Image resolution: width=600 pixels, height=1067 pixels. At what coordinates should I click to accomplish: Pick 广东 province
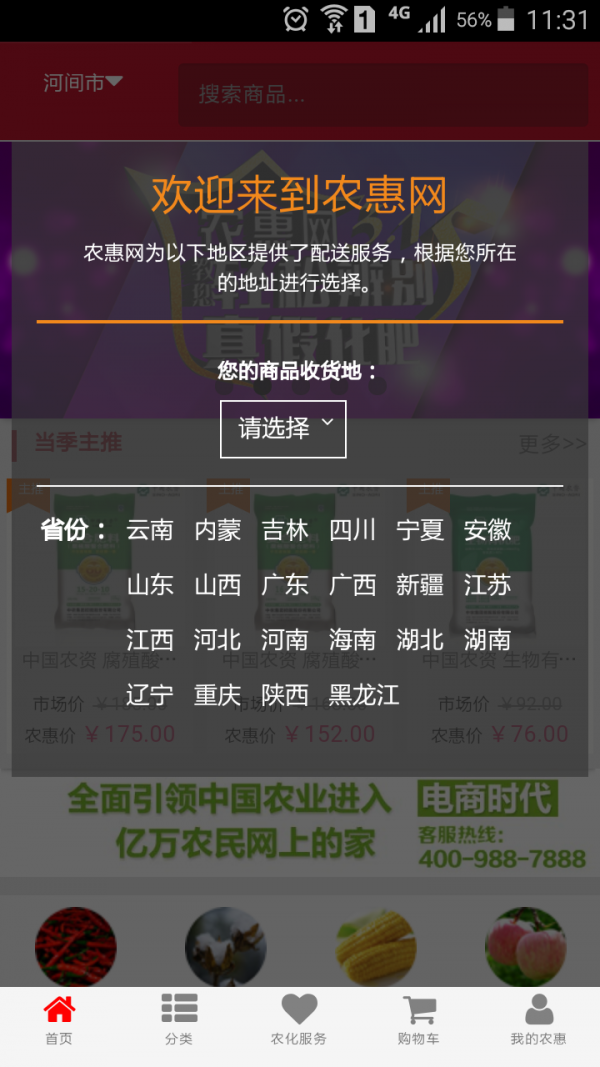point(285,585)
